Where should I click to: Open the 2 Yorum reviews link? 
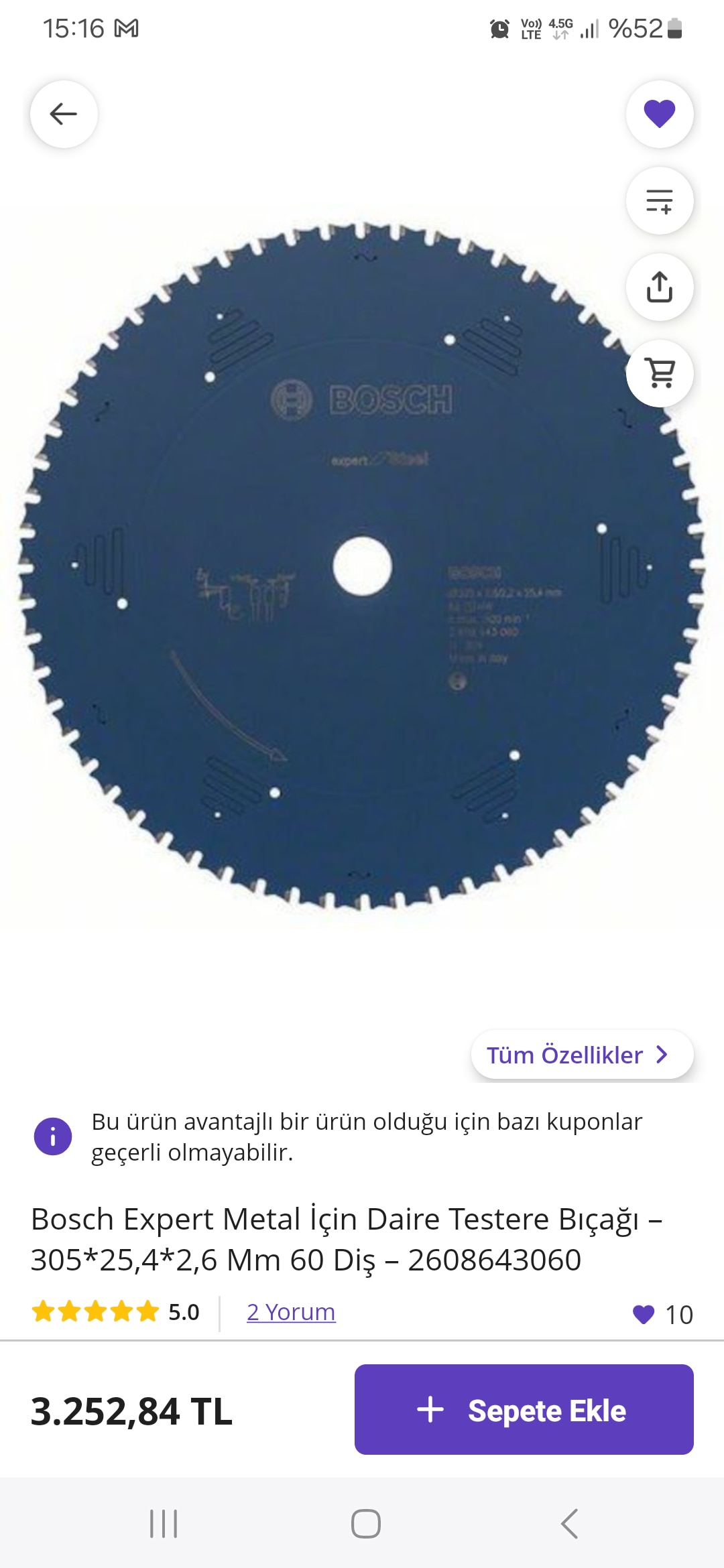291,1312
